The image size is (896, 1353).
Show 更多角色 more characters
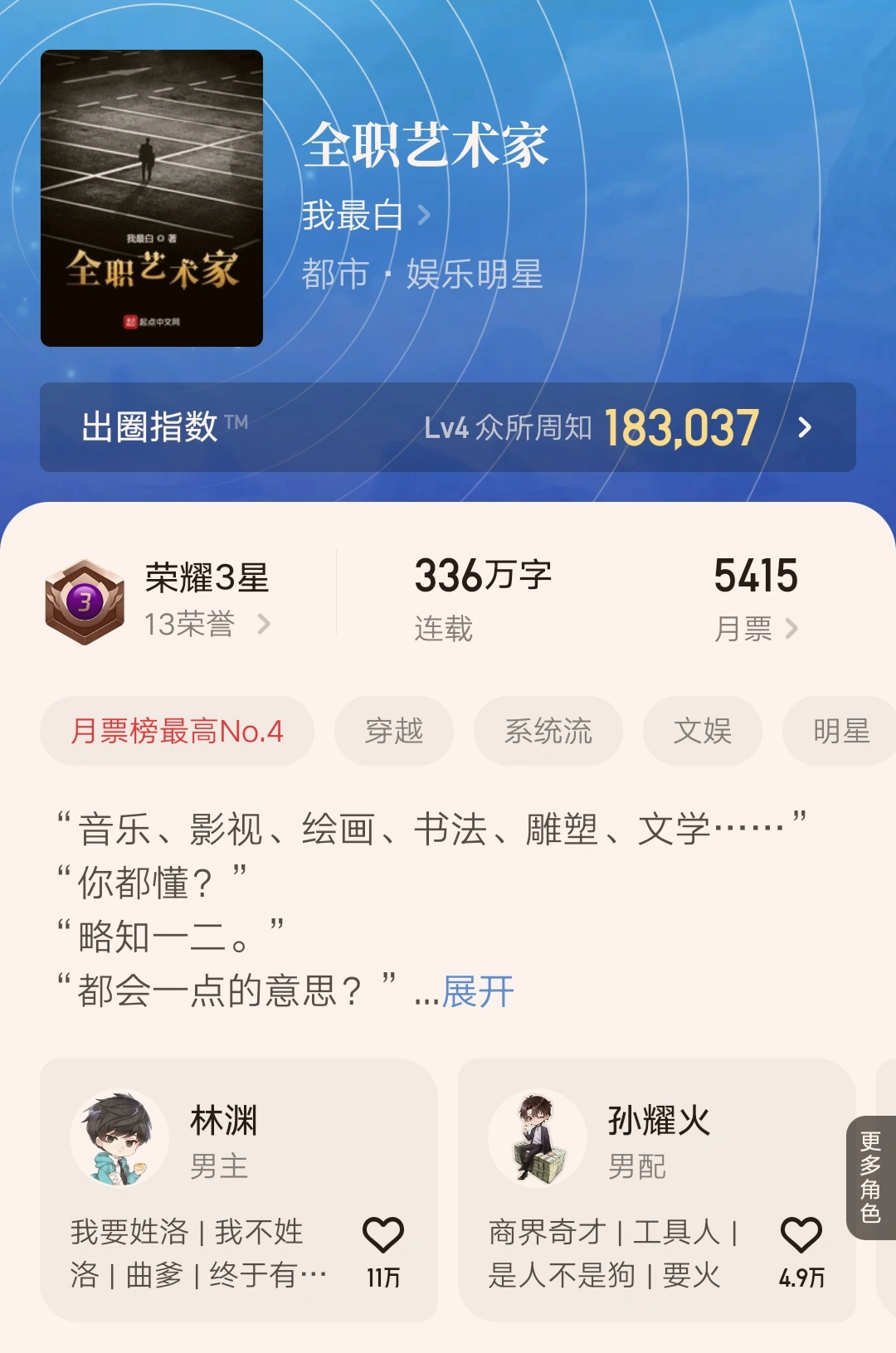(x=870, y=1177)
